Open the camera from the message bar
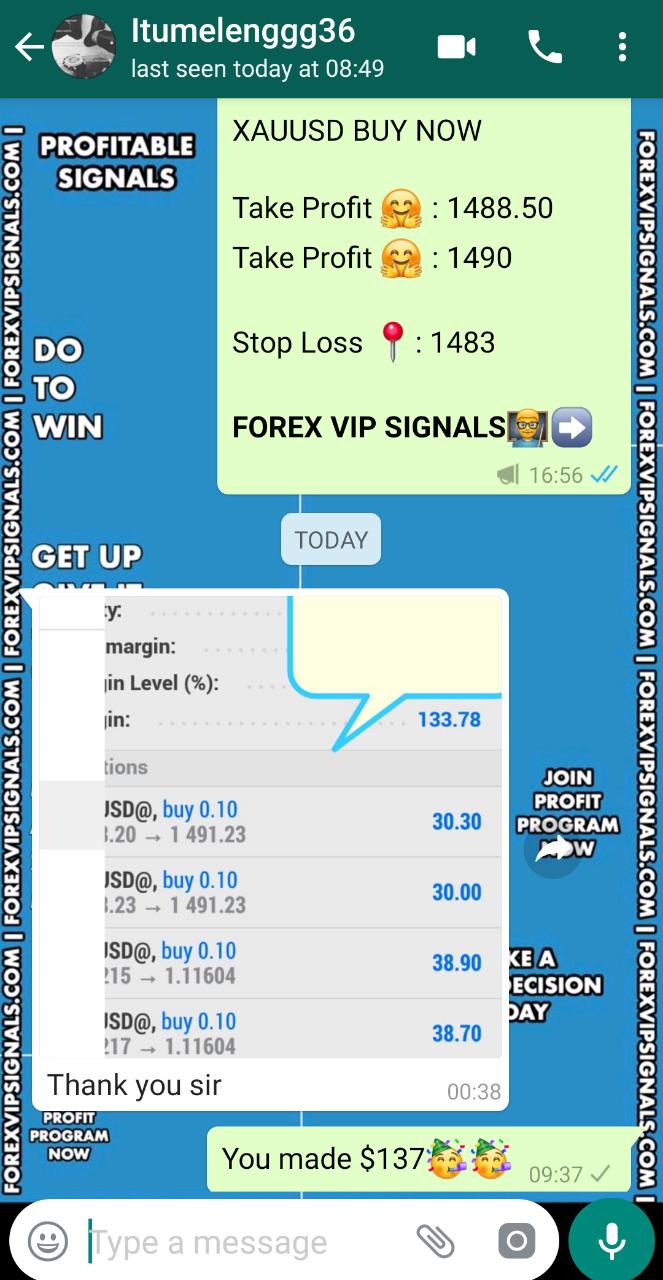The height and width of the screenshot is (1280, 663). 516,1241
